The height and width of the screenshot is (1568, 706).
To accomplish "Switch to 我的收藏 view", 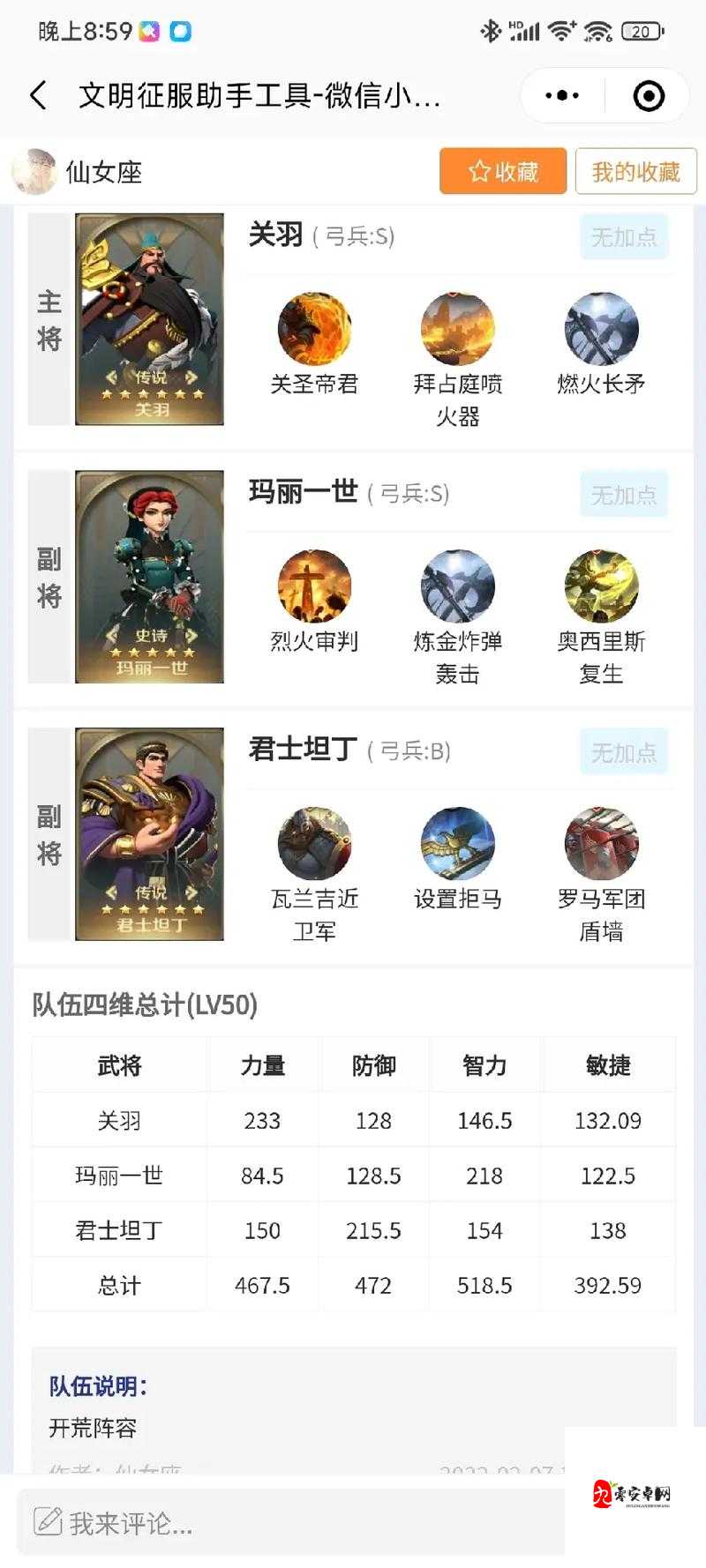I will pos(635,171).
